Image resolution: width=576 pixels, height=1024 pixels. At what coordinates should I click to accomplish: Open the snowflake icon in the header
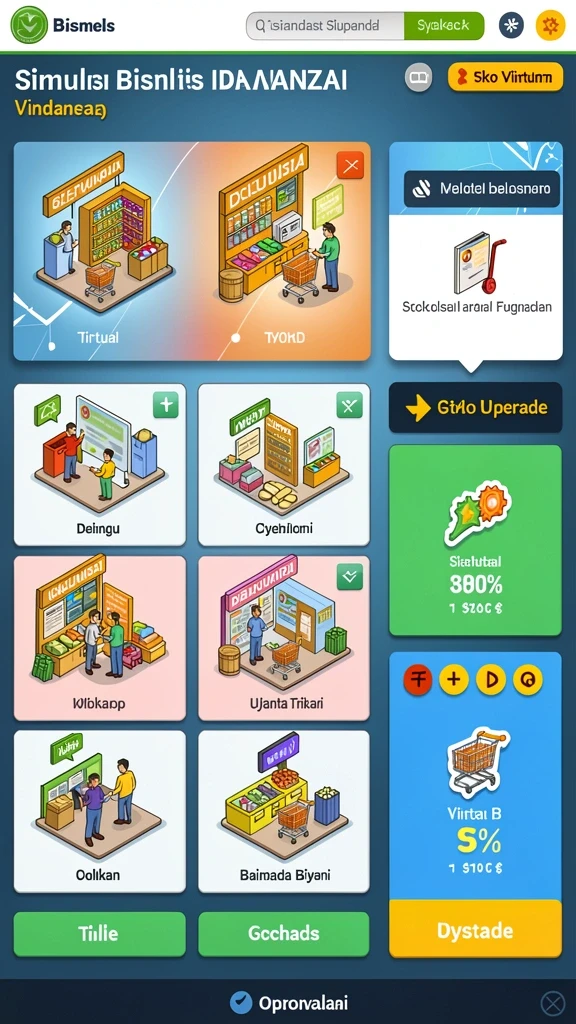511,25
